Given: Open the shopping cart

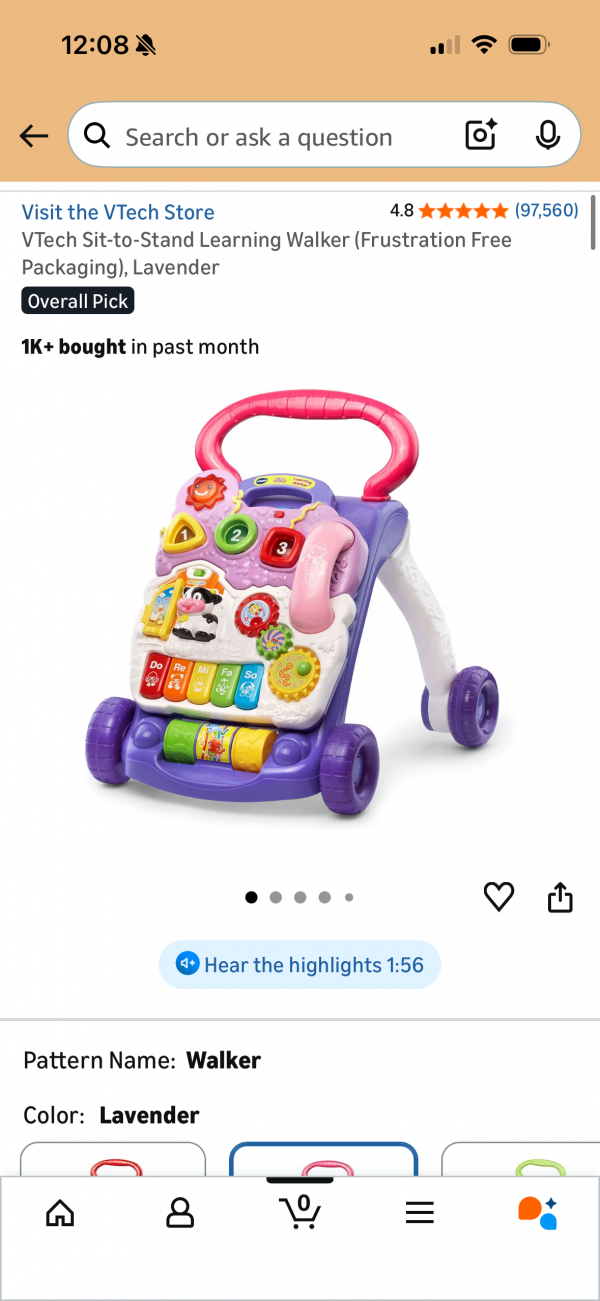Looking at the screenshot, I should 300,1211.
